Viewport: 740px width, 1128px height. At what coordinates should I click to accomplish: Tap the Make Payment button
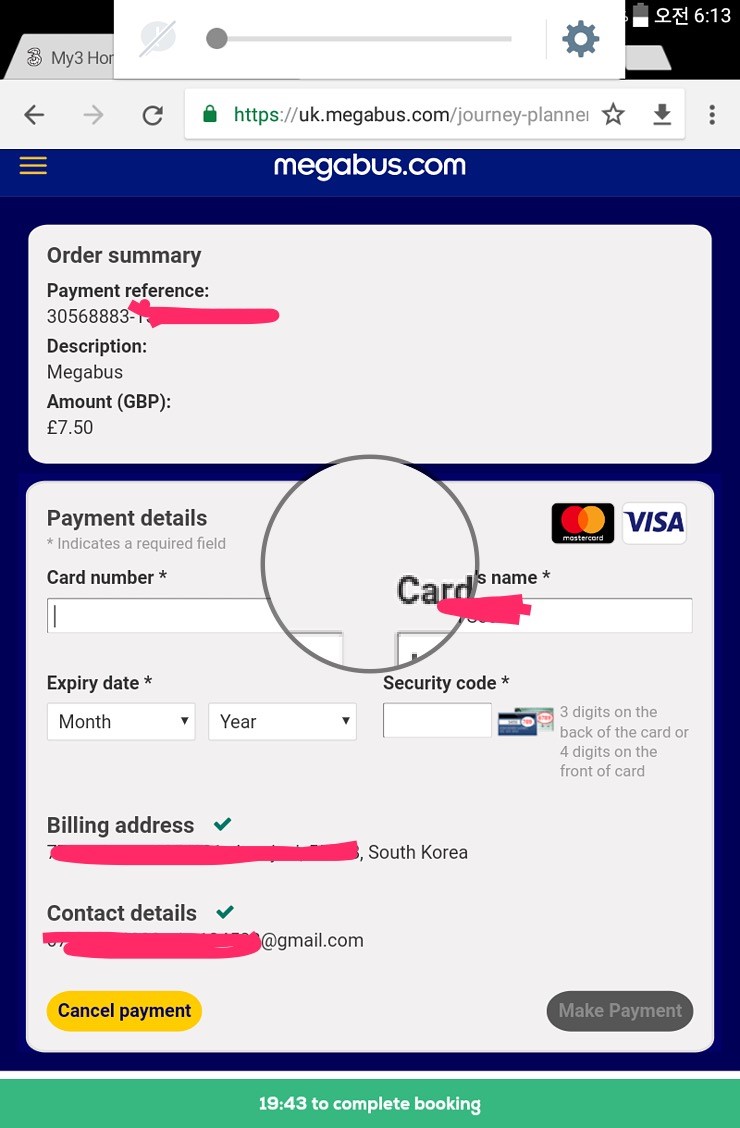[619, 1011]
